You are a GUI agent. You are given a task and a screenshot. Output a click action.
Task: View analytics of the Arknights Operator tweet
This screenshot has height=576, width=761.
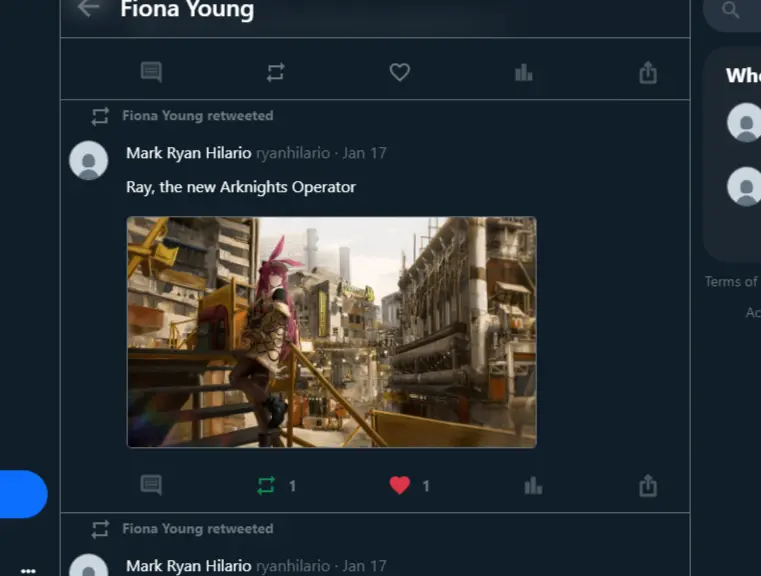(533, 486)
